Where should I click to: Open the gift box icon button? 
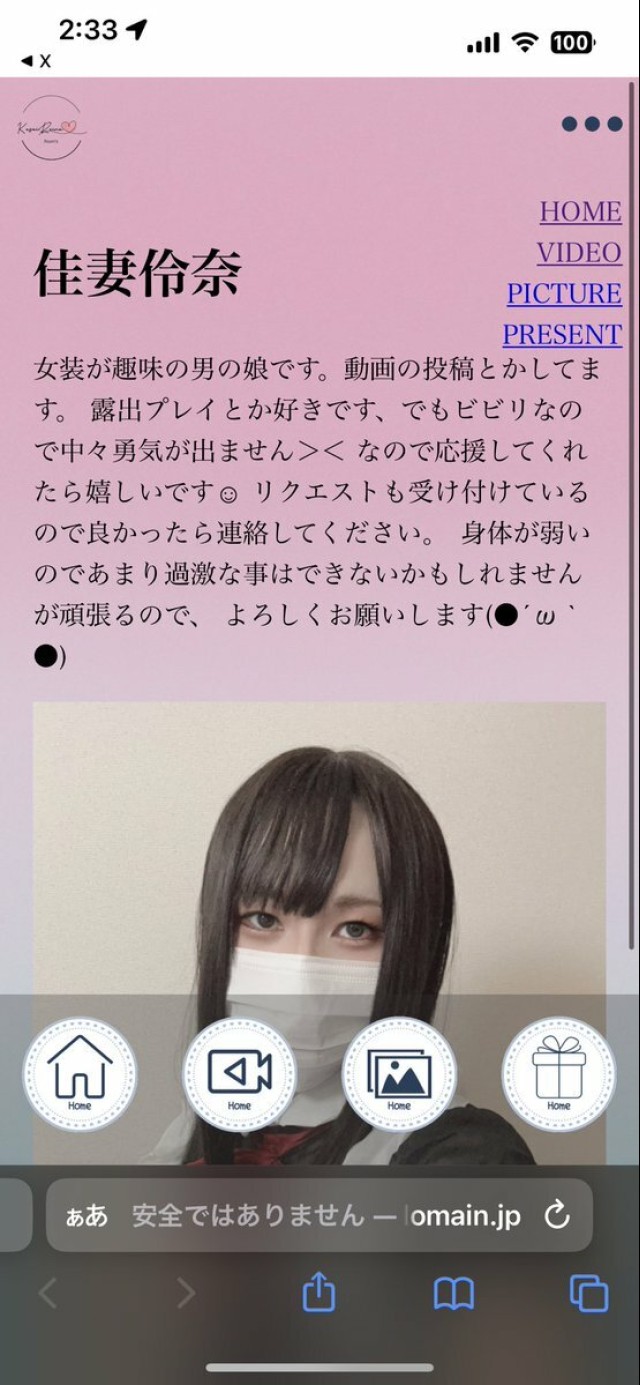[x=558, y=1073]
